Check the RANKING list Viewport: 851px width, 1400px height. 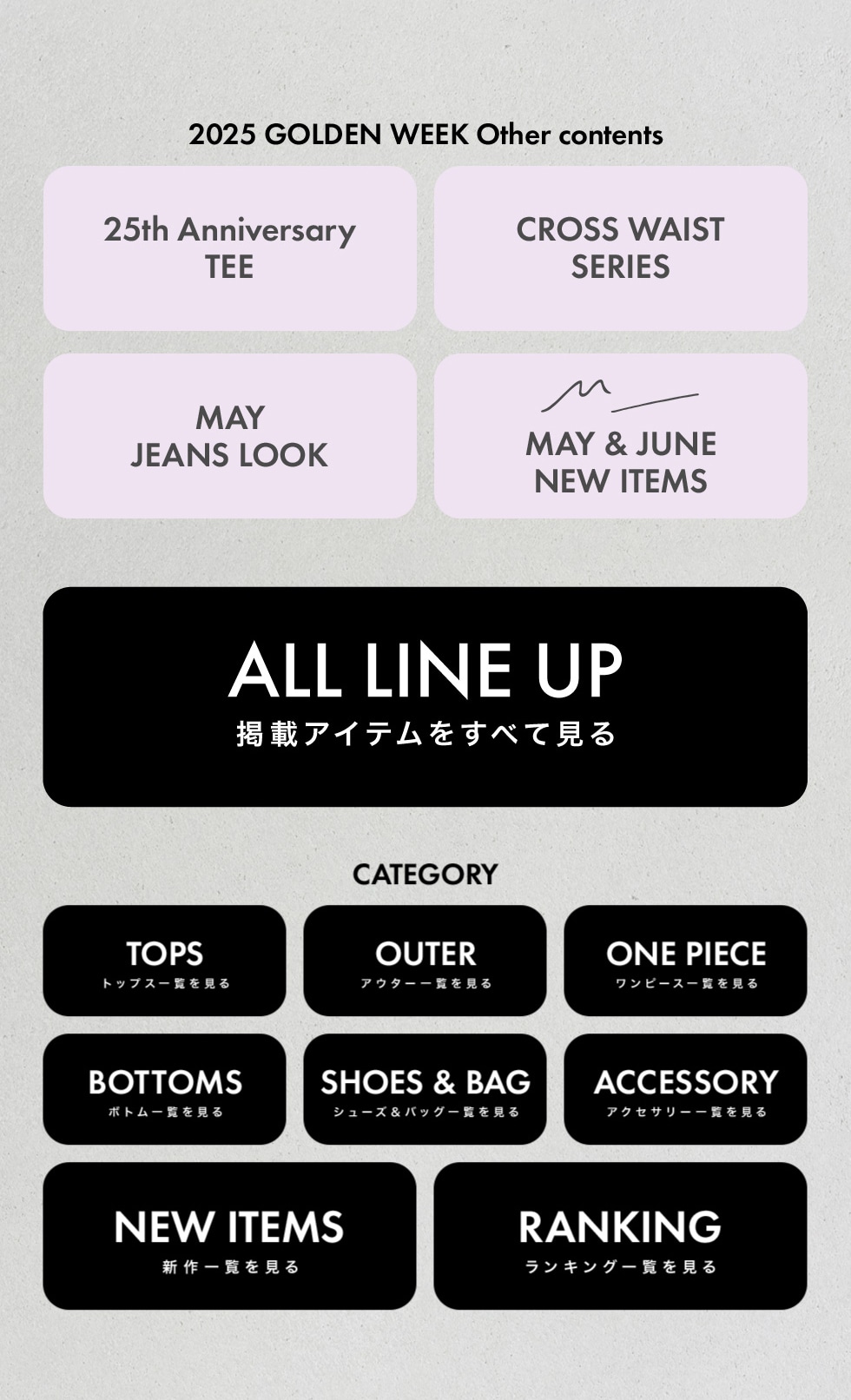click(x=620, y=1236)
